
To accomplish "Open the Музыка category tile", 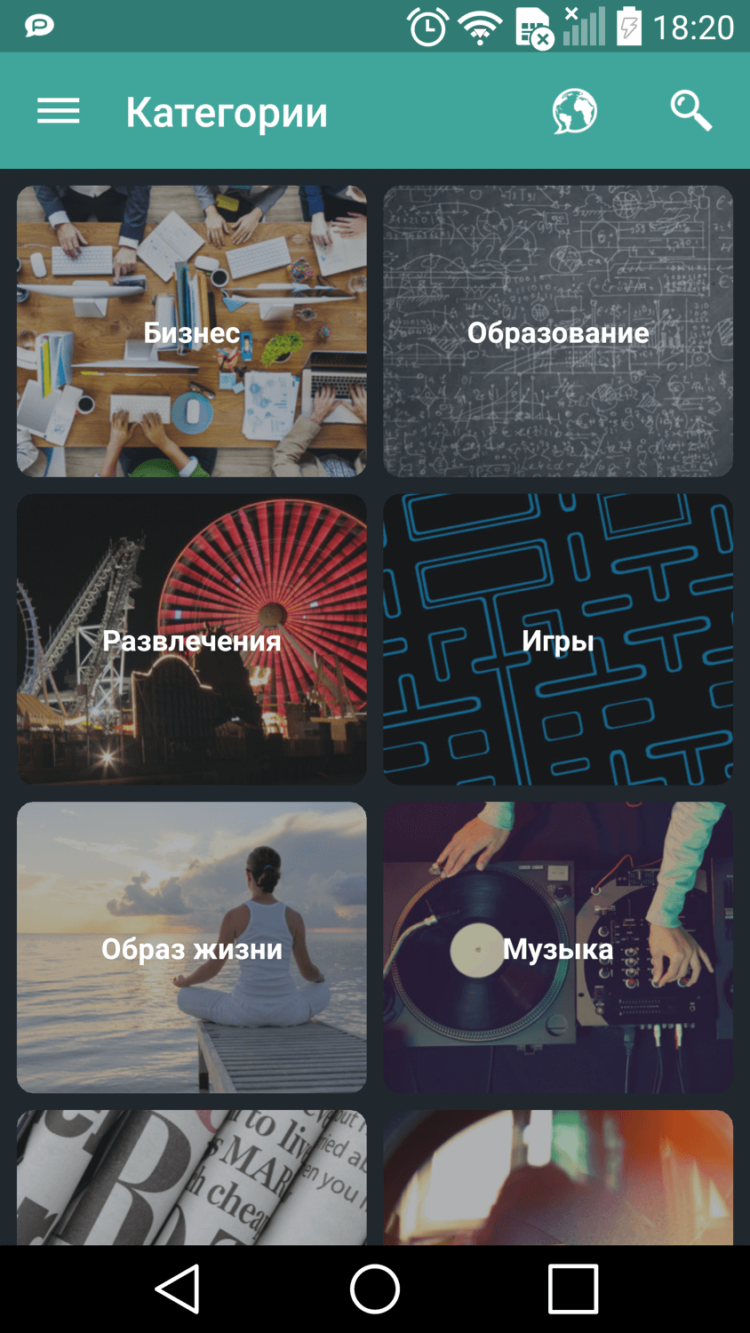I will click(558, 948).
